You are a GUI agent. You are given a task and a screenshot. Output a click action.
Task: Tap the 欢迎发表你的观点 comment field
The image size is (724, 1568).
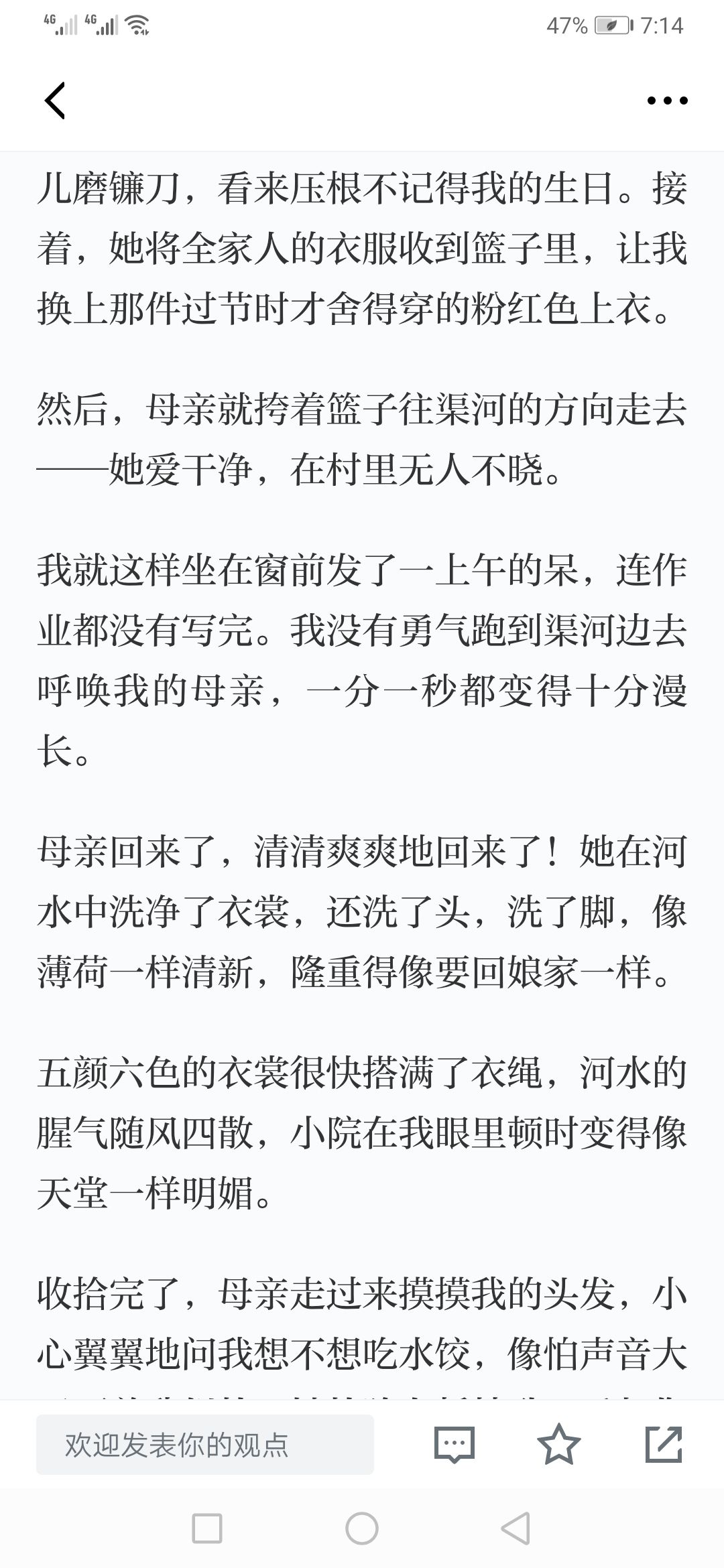click(204, 1444)
